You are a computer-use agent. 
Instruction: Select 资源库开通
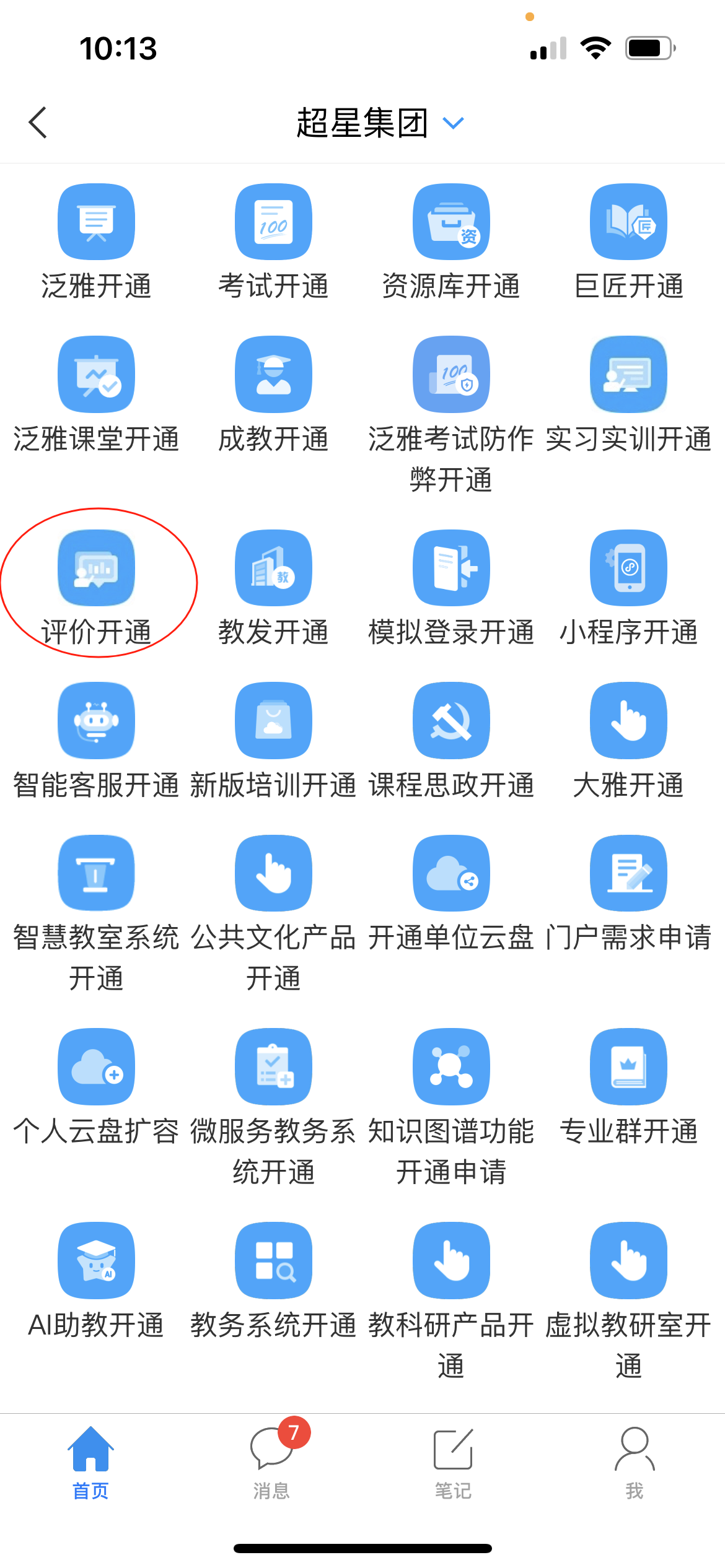(451, 222)
